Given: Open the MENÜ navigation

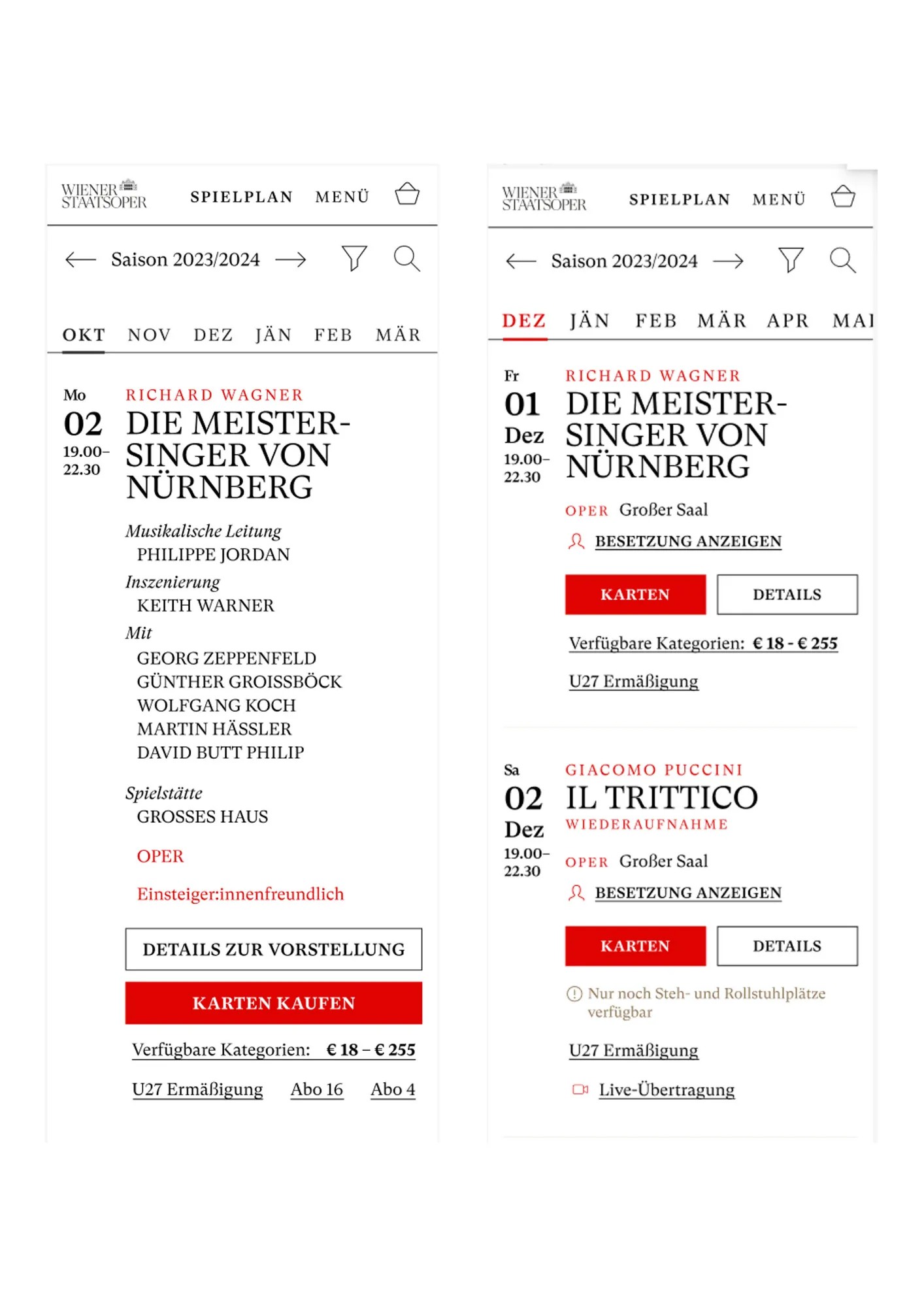Looking at the screenshot, I should coord(342,195).
